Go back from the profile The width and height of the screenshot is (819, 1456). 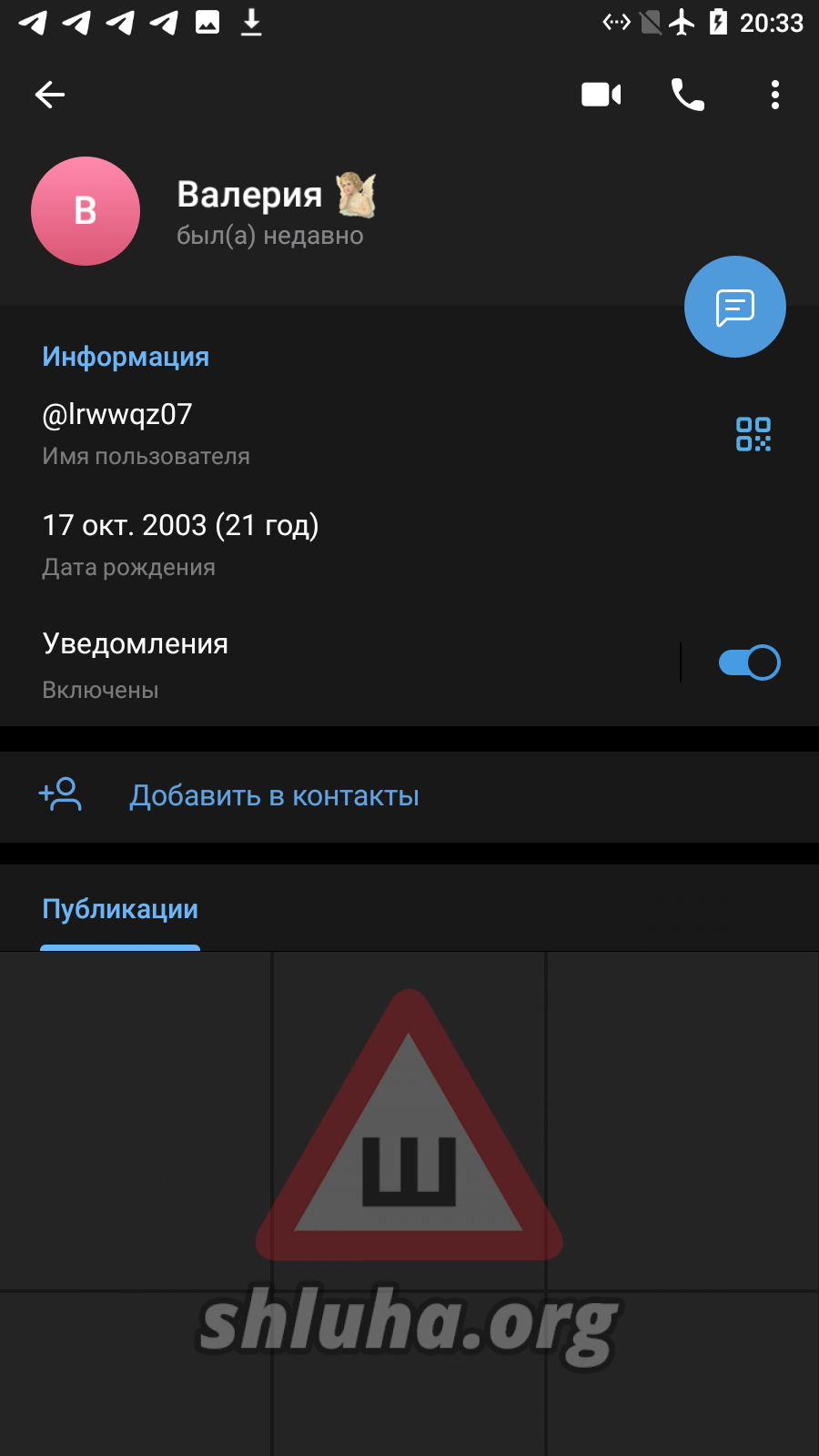[50, 95]
